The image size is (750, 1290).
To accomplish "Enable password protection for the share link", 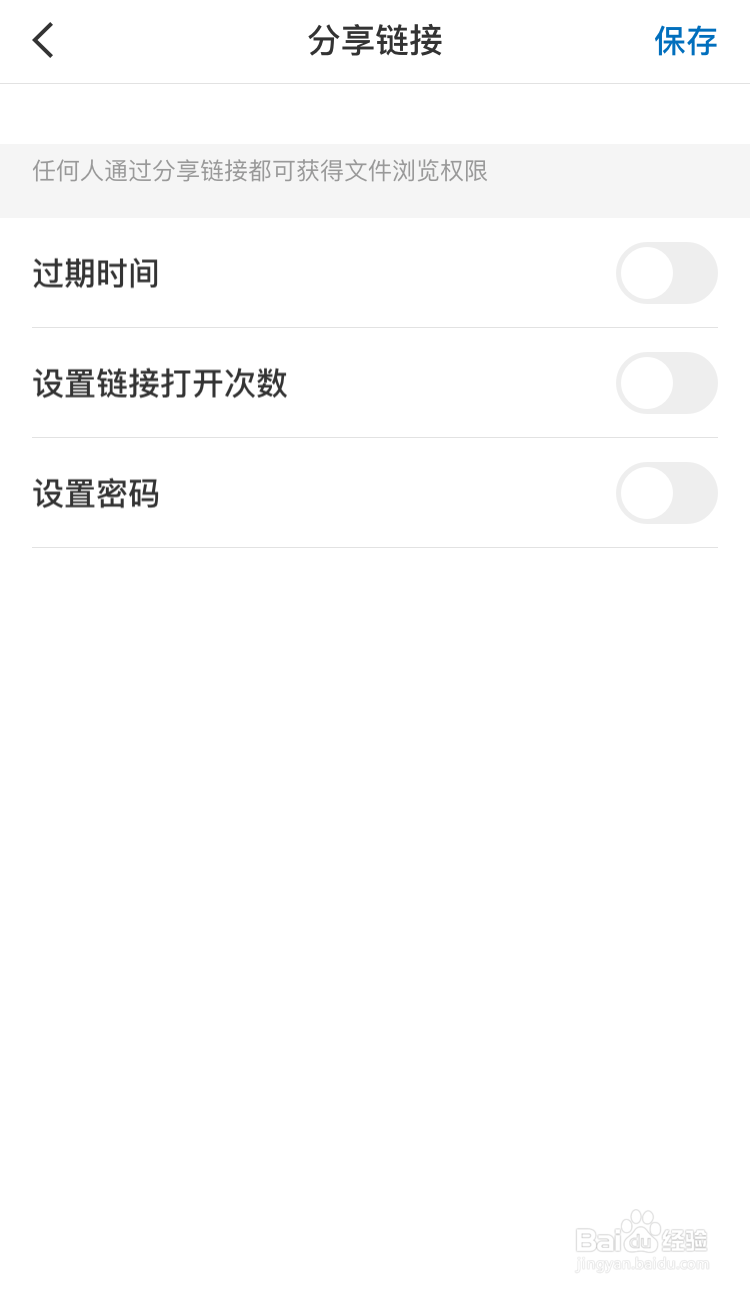I will 667,493.
